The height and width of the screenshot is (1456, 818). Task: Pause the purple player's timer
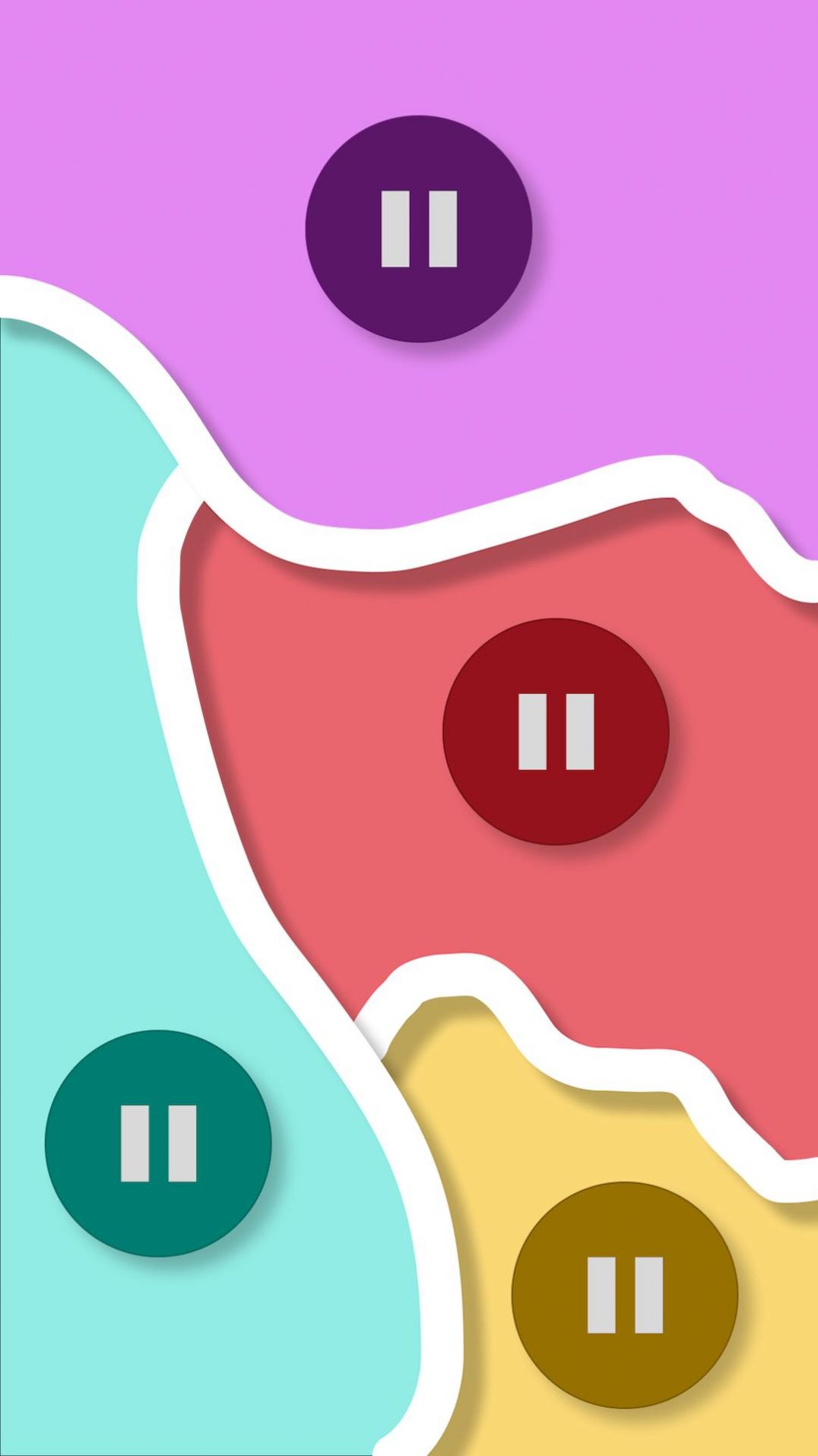(x=418, y=229)
